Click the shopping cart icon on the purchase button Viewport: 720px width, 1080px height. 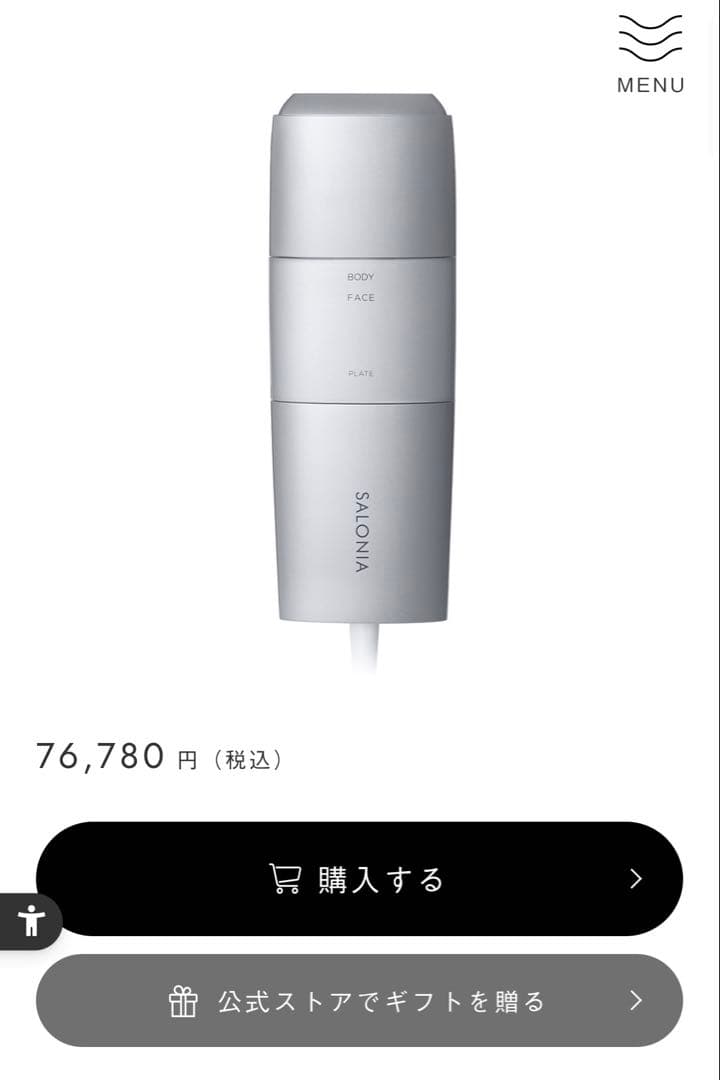287,878
